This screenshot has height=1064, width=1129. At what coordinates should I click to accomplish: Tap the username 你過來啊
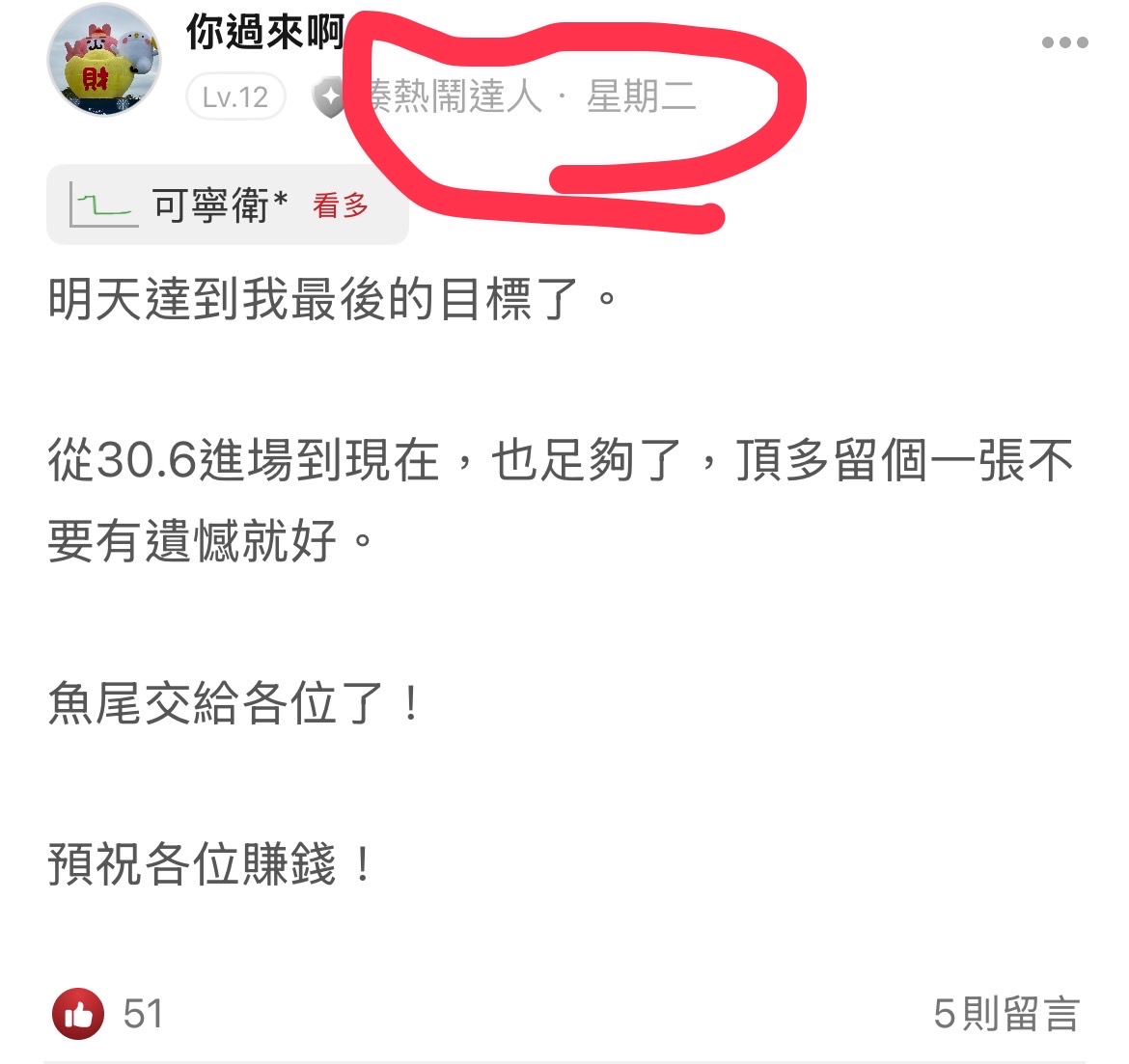[264, 33]
